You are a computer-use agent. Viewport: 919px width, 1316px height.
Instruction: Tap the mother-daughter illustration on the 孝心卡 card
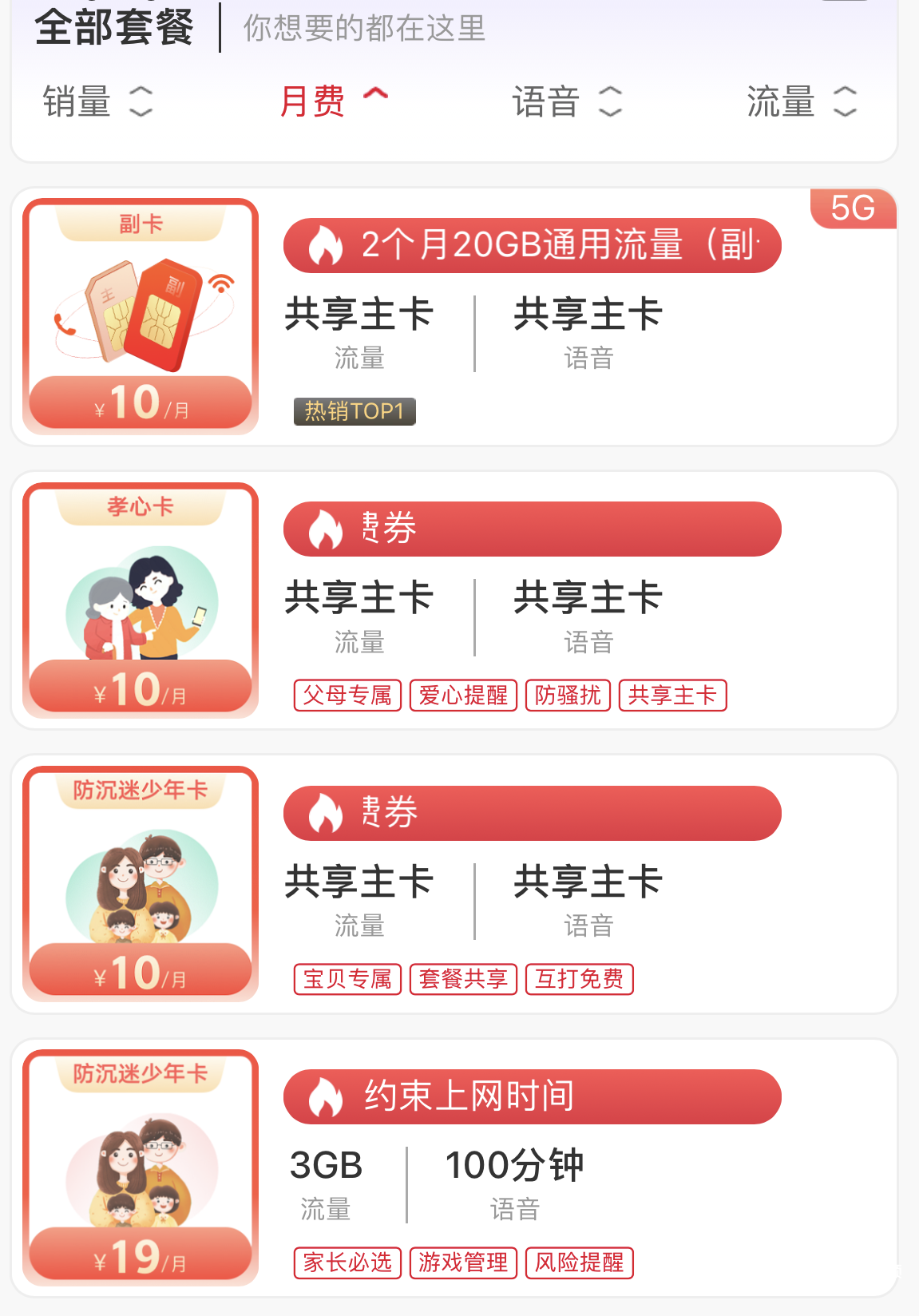point(141,603)
